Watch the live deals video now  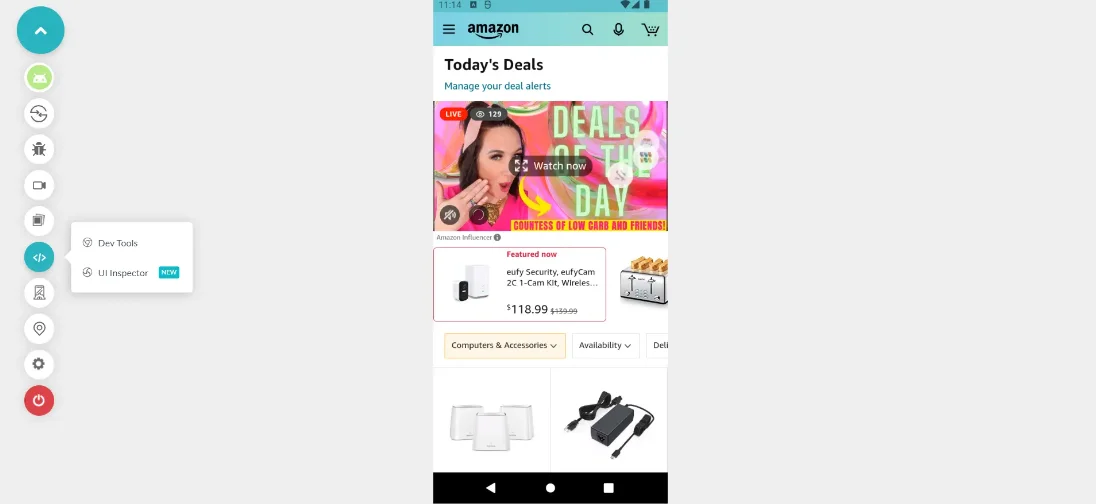(x=550, y=166)
